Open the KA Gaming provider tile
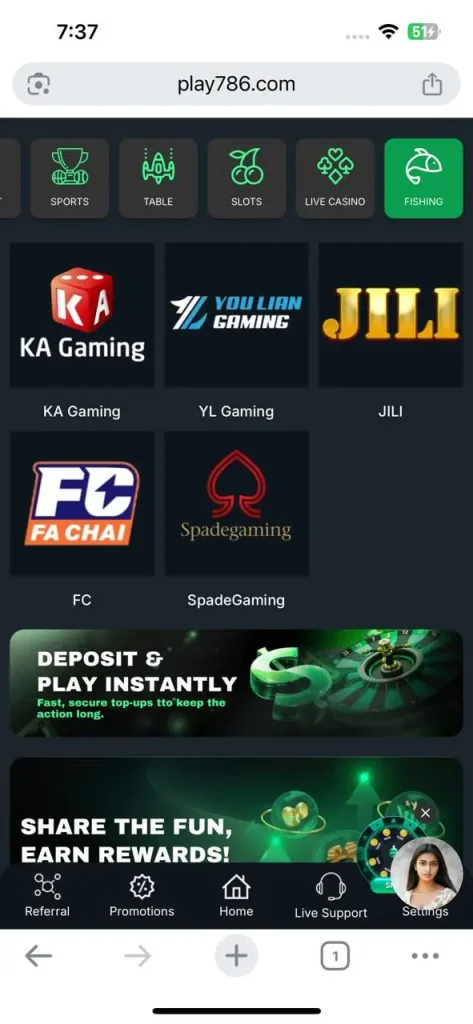473x1024 pixels. click(x=82, y=315)
